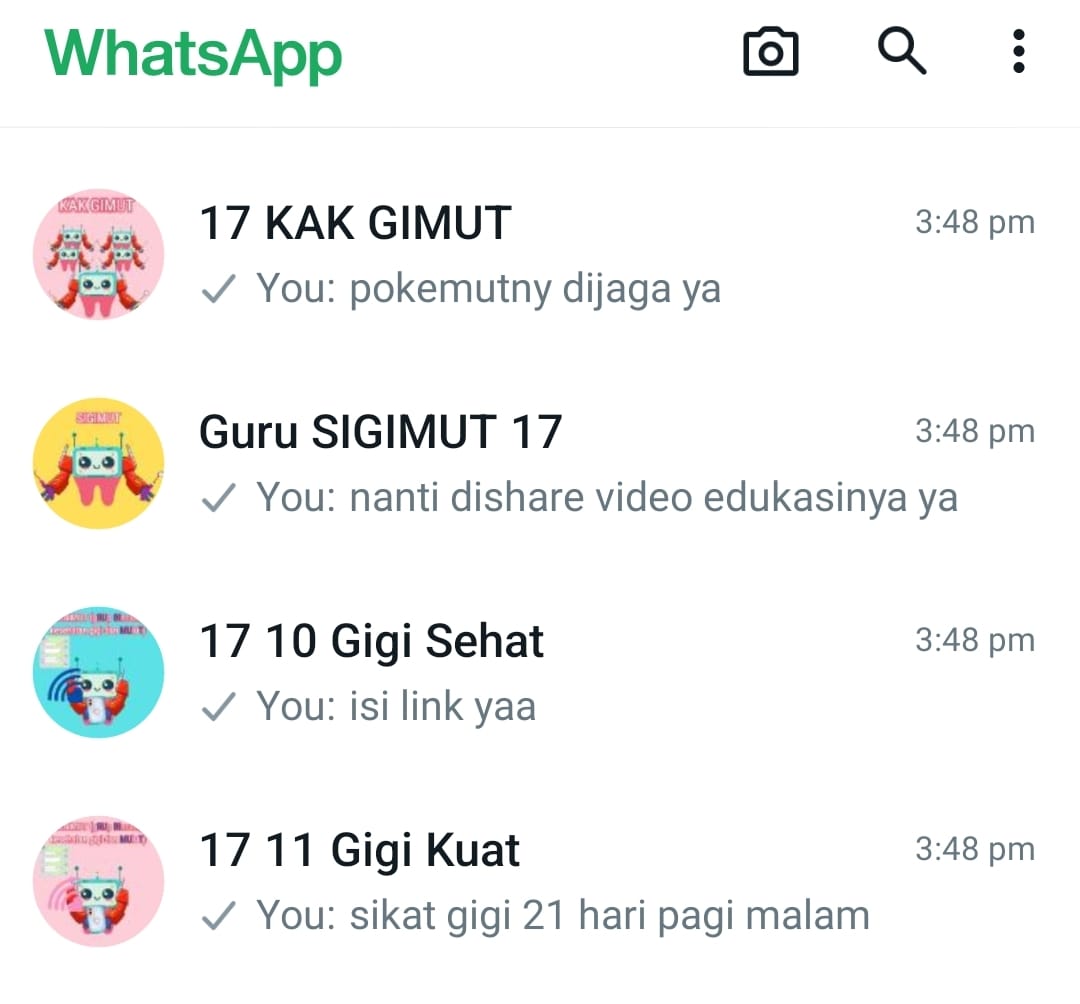This screenshot has height=1004, width=1080.
Task: Search chats with the magnifier icon
Action: (901, 51)
